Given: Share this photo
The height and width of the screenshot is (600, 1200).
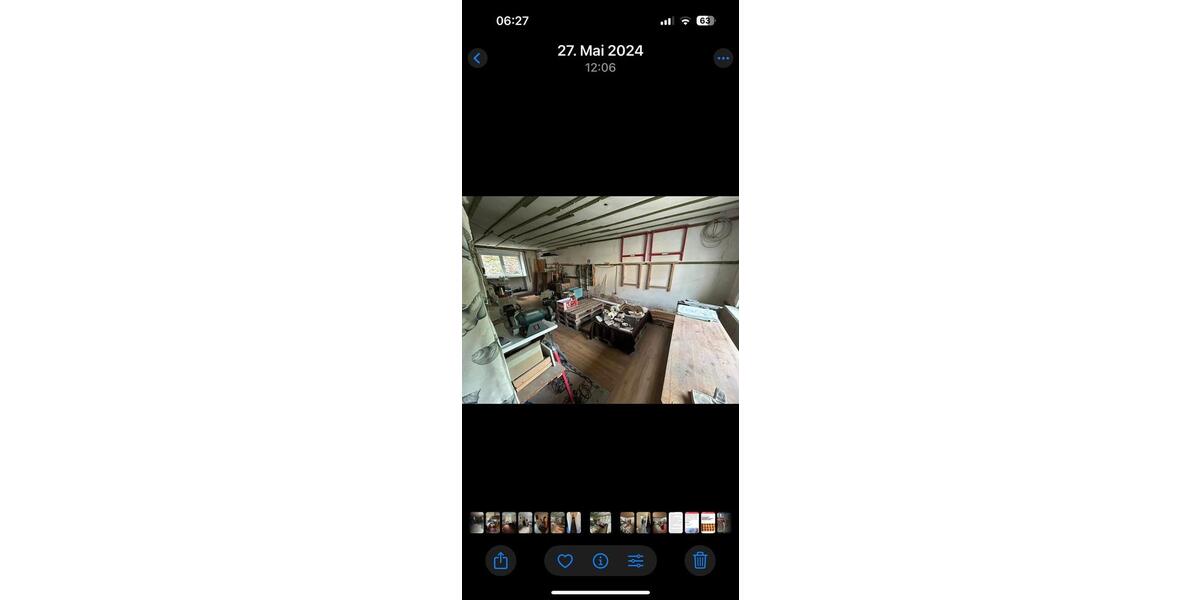Looking at the screenshot, I should [501, 561].
